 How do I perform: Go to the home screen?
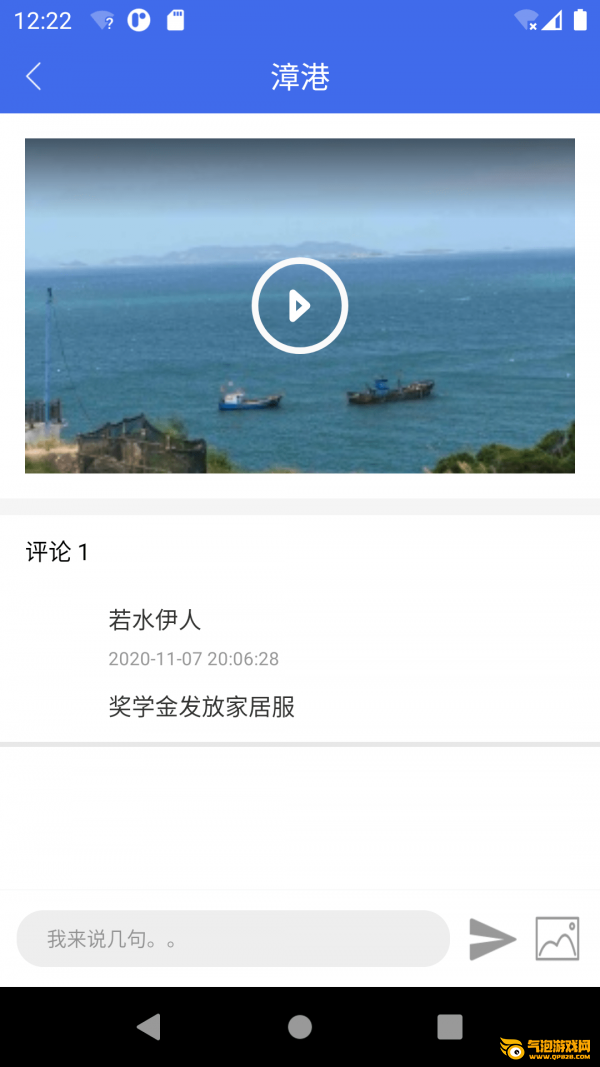(x=300, y=1026)
